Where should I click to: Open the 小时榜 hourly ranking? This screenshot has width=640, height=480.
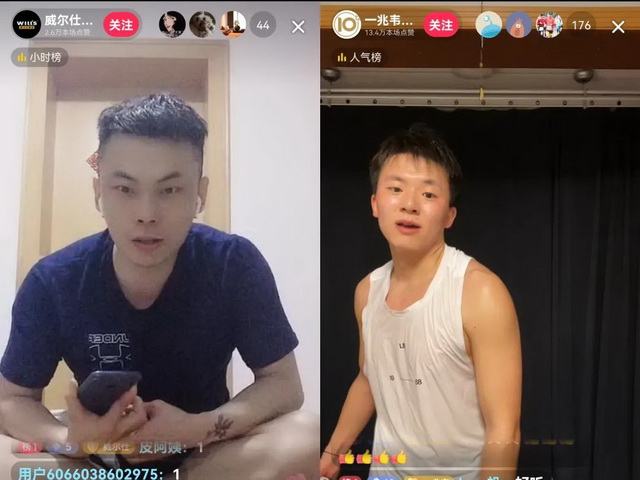[40, 58]
